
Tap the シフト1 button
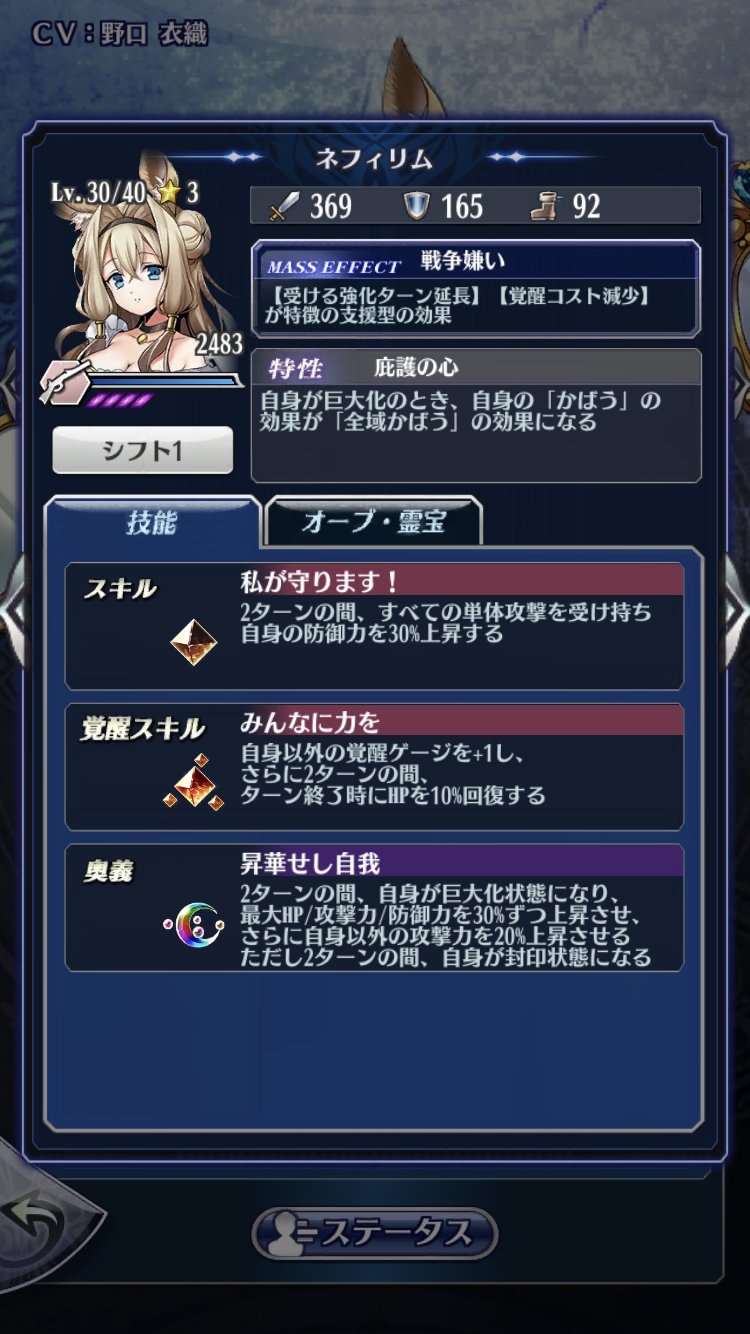coord(142,451)
